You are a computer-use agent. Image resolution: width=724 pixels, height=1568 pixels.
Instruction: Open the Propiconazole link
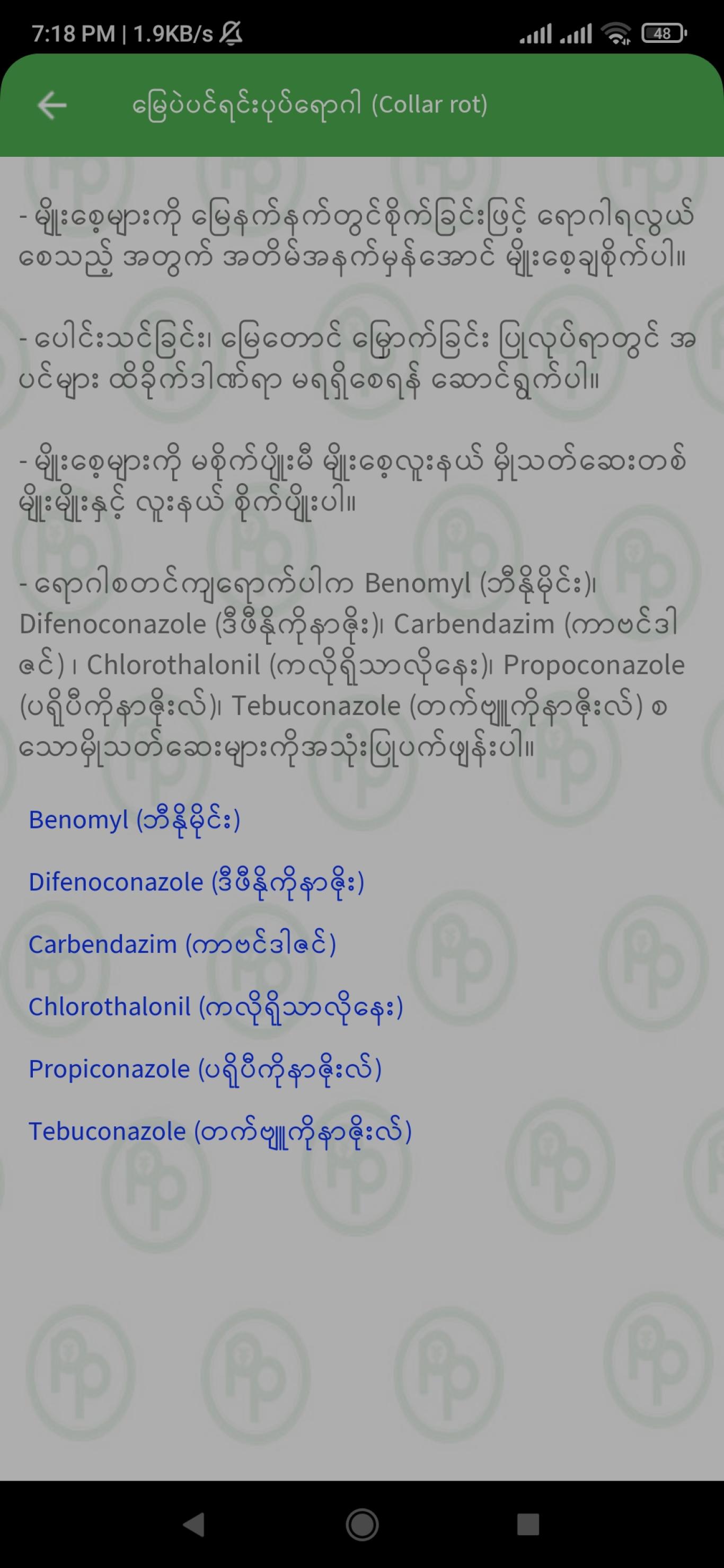coord(205,1070)
